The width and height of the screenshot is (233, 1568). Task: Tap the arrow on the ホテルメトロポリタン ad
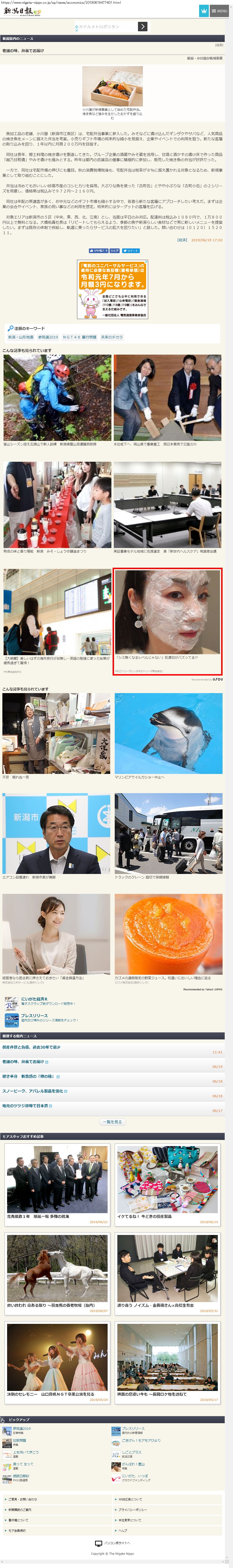(x=142, y=26)
